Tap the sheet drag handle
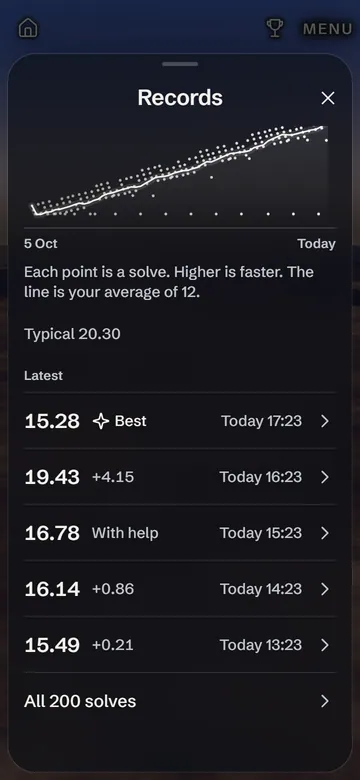The height and width of the screenshot is (780, 360). click(180, 64)
